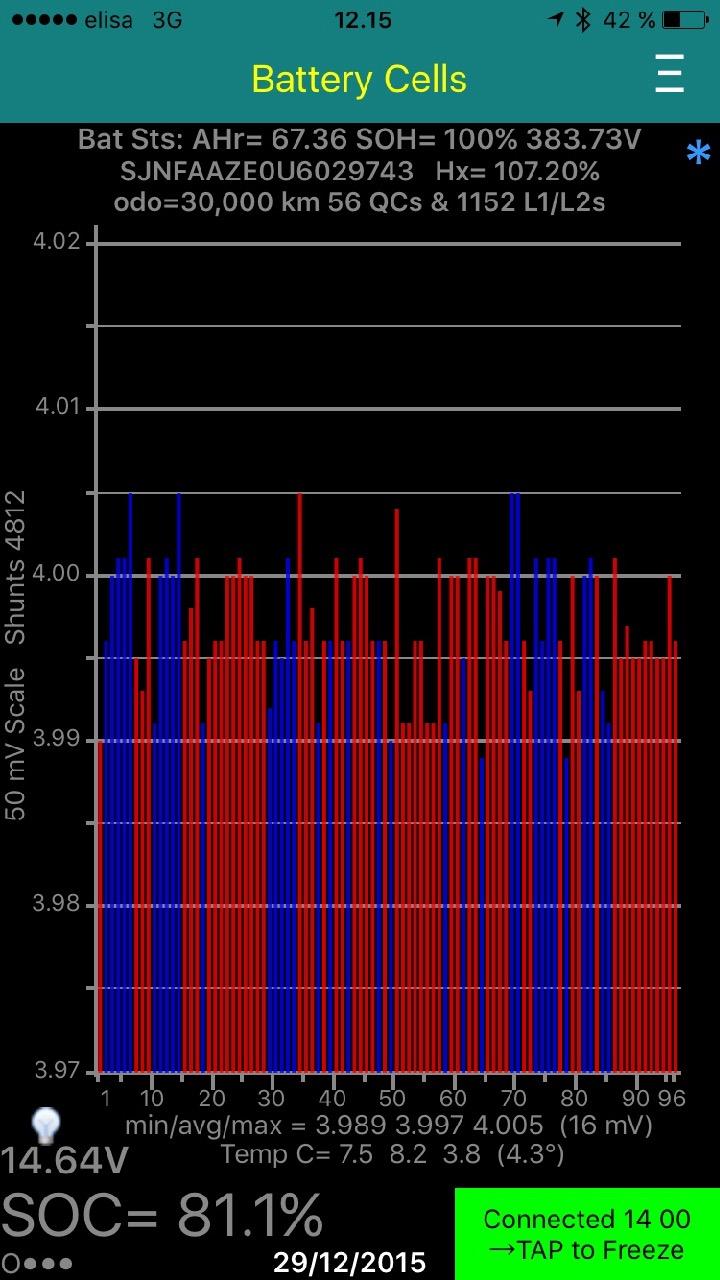720x1280 pixels.
Task: Tap the blue asterisk icon
Action: pos(697,155)
